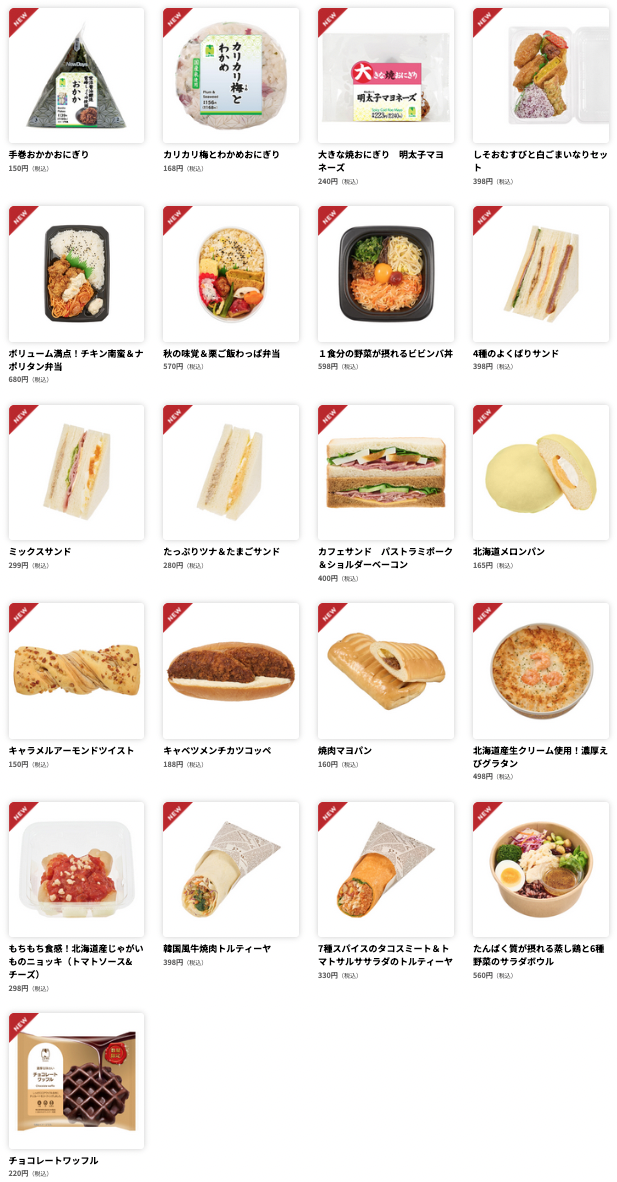View キャベツメンチカツコッペ product

[231, 670]
